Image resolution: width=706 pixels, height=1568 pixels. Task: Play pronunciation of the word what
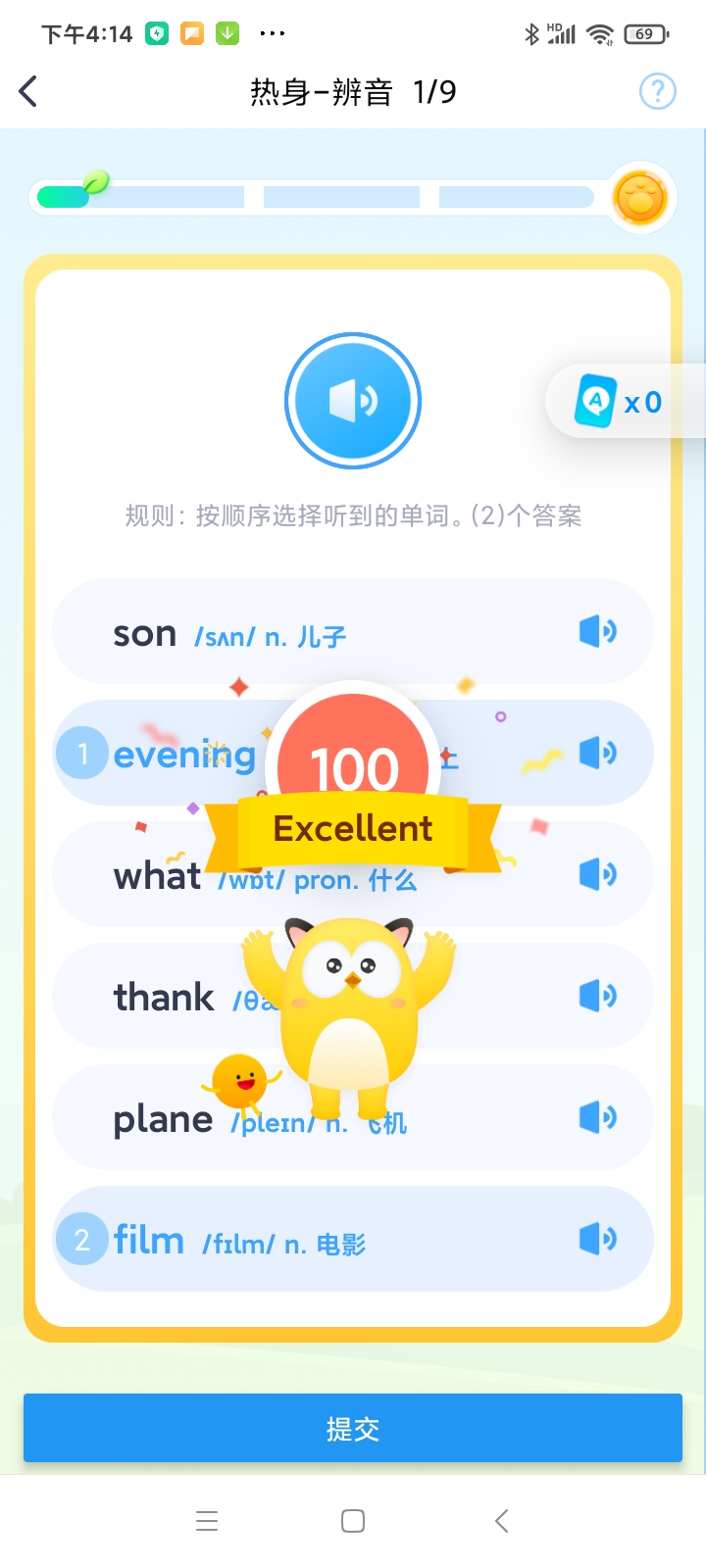pyautogui.click(x=596, y=874)
